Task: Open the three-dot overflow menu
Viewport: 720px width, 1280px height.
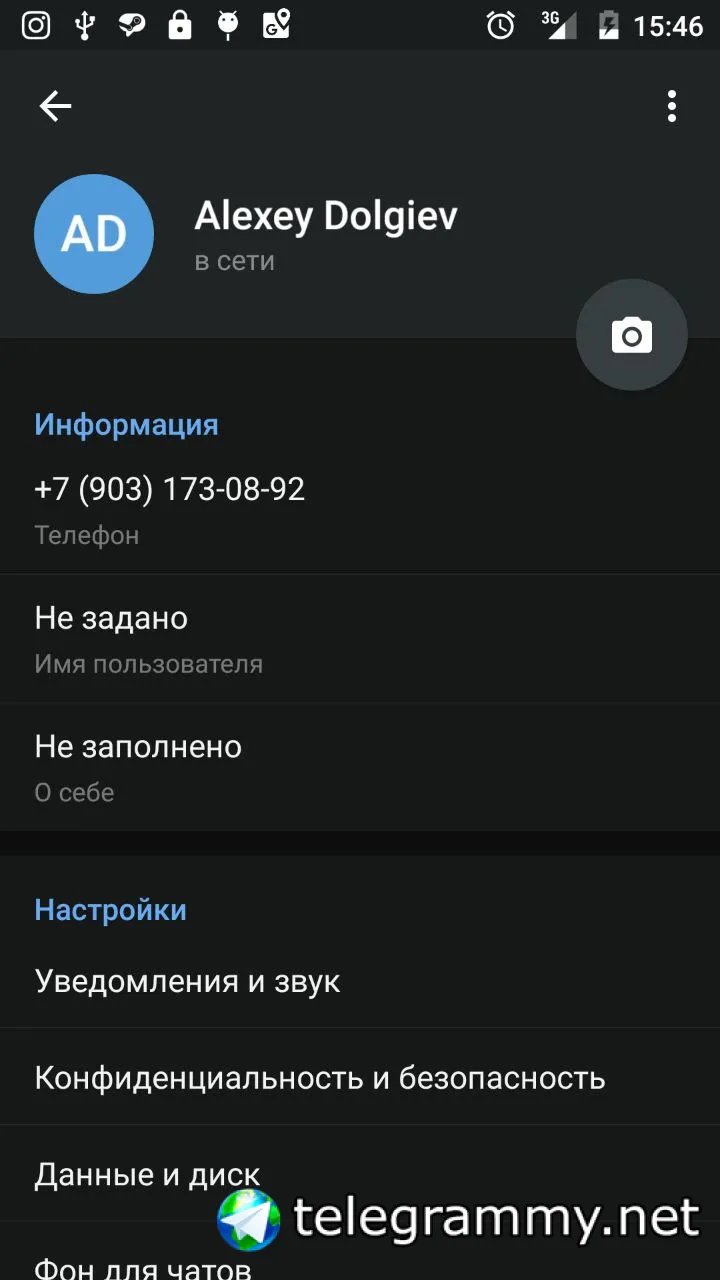Action: pos(672,106)
